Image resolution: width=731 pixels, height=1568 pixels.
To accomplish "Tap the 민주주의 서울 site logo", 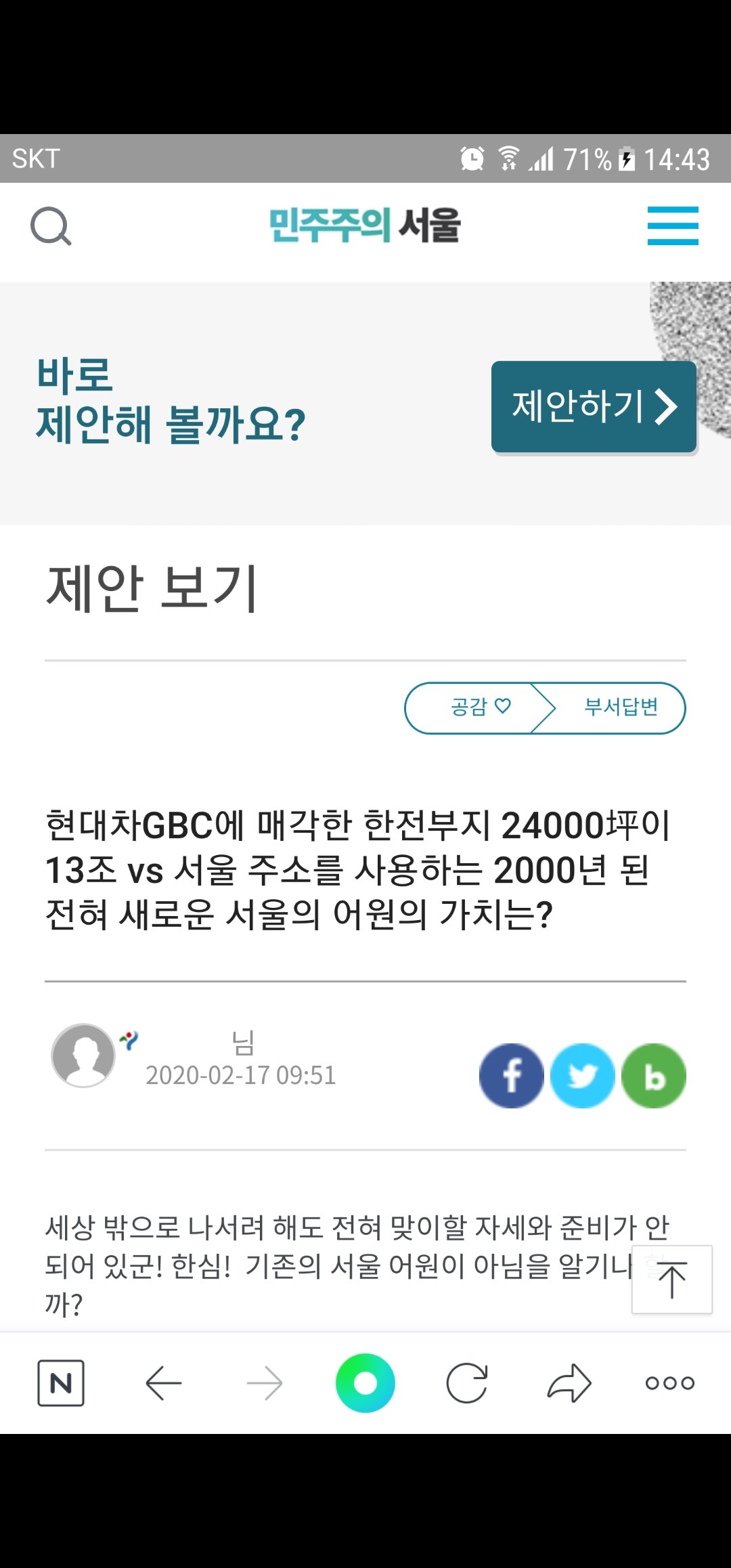I will (x=365, y=225).
